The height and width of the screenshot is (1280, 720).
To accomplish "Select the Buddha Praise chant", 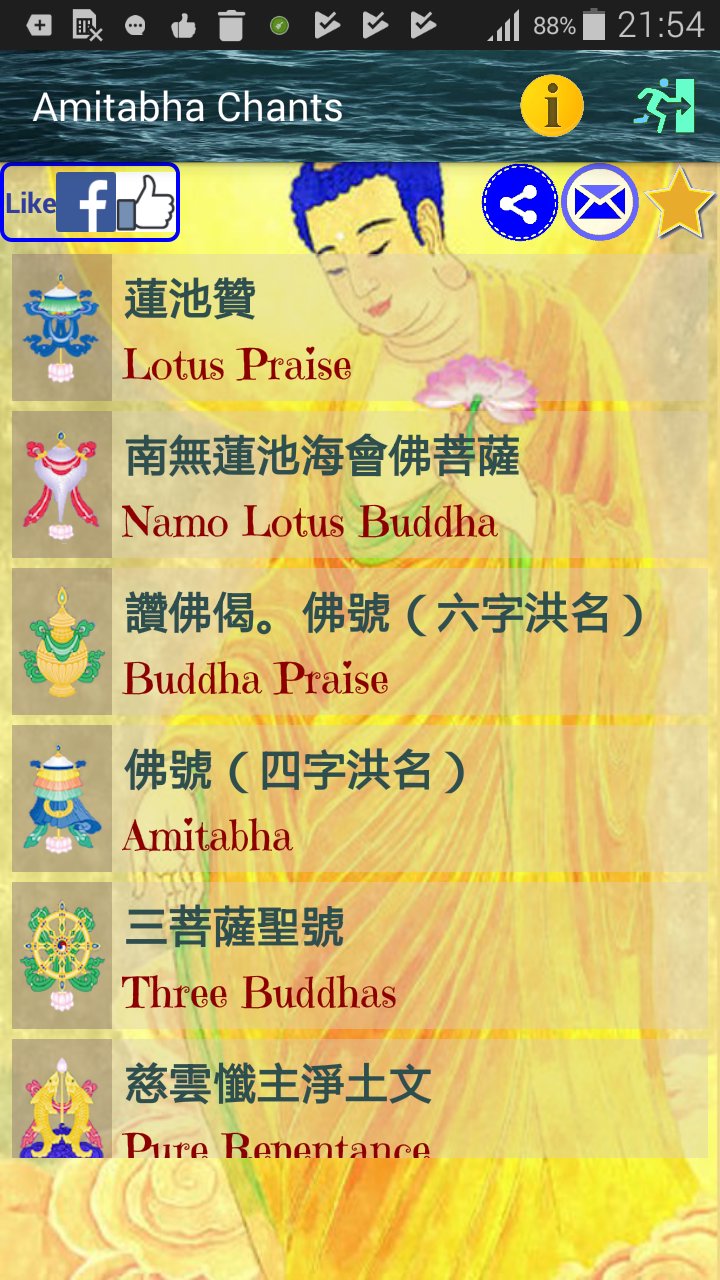I will (360, 642).
